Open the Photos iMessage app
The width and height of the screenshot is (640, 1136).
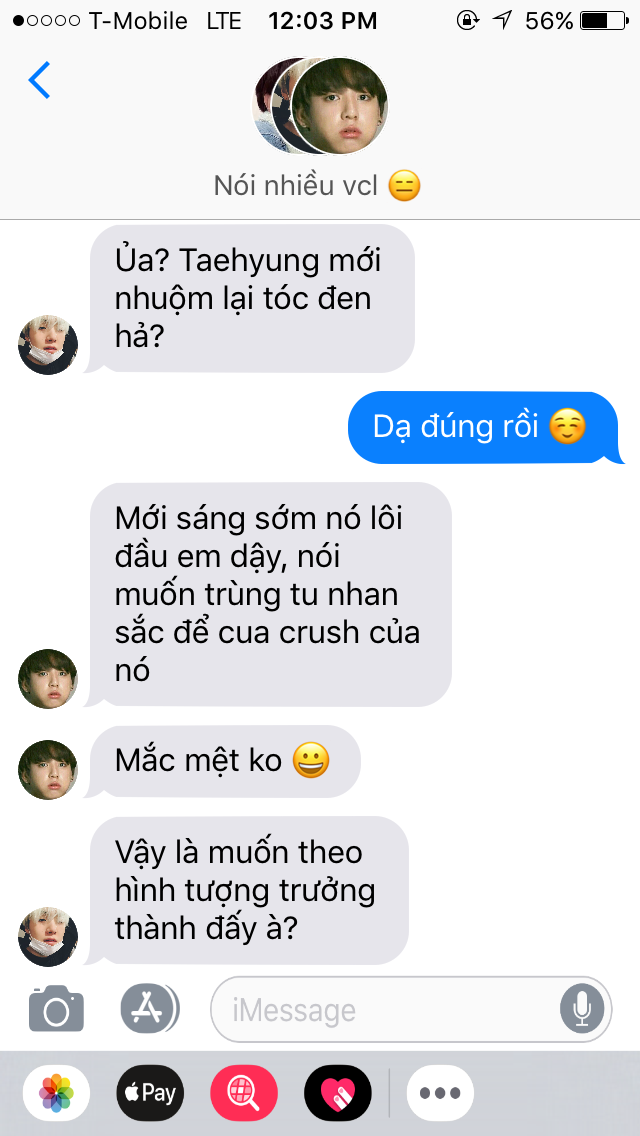(x=57, y=1093)
